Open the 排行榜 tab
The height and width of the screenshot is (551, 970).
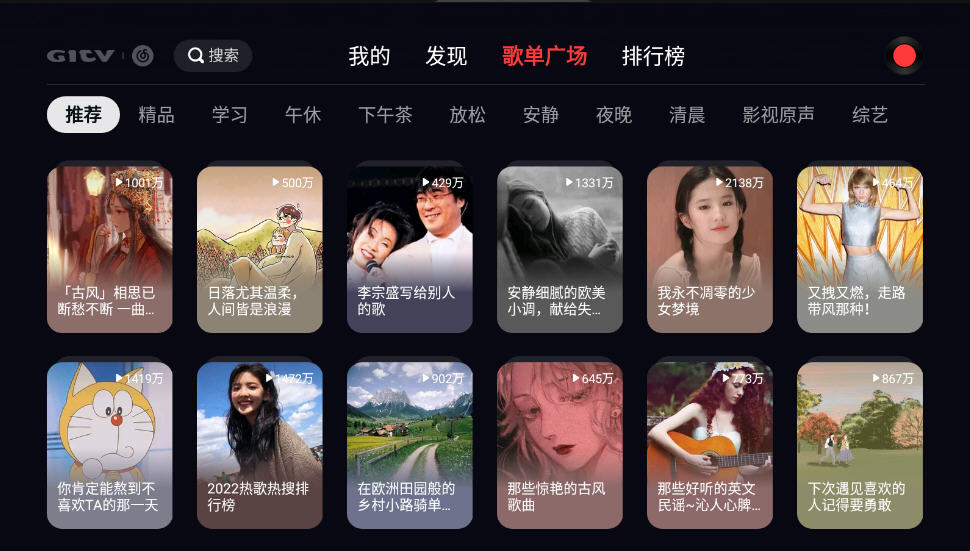coord(653,56)
